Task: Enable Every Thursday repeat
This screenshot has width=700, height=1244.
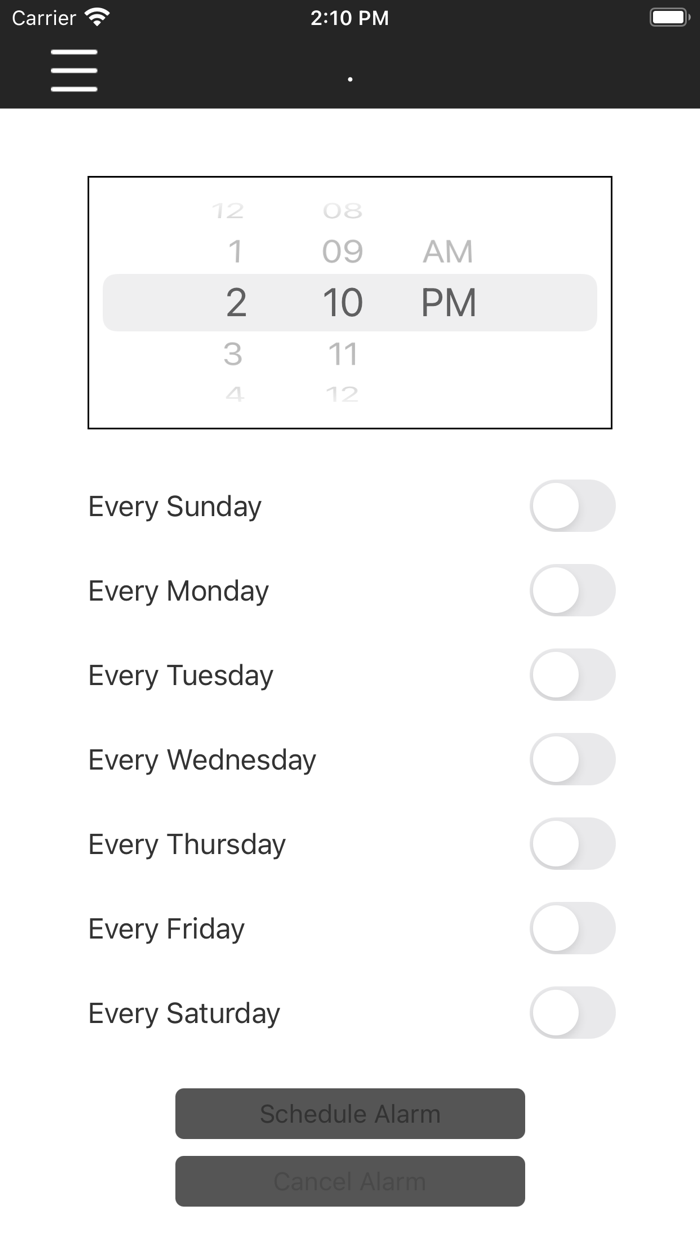Action: coord(572,844)
